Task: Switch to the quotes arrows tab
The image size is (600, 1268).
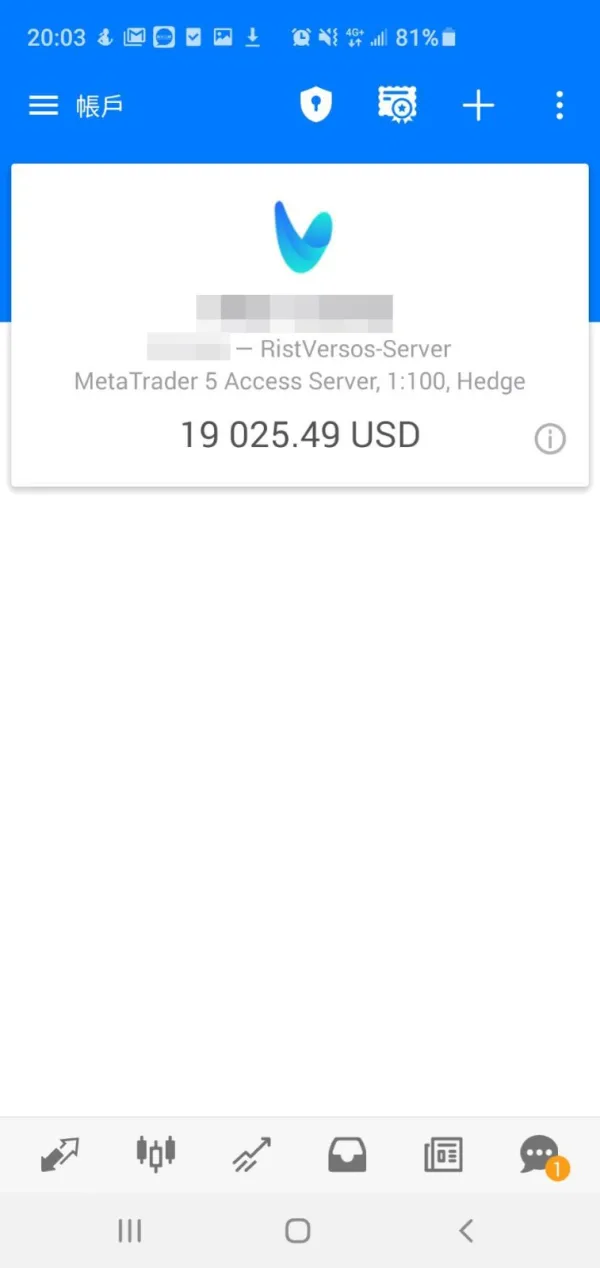Action: 59,1155
